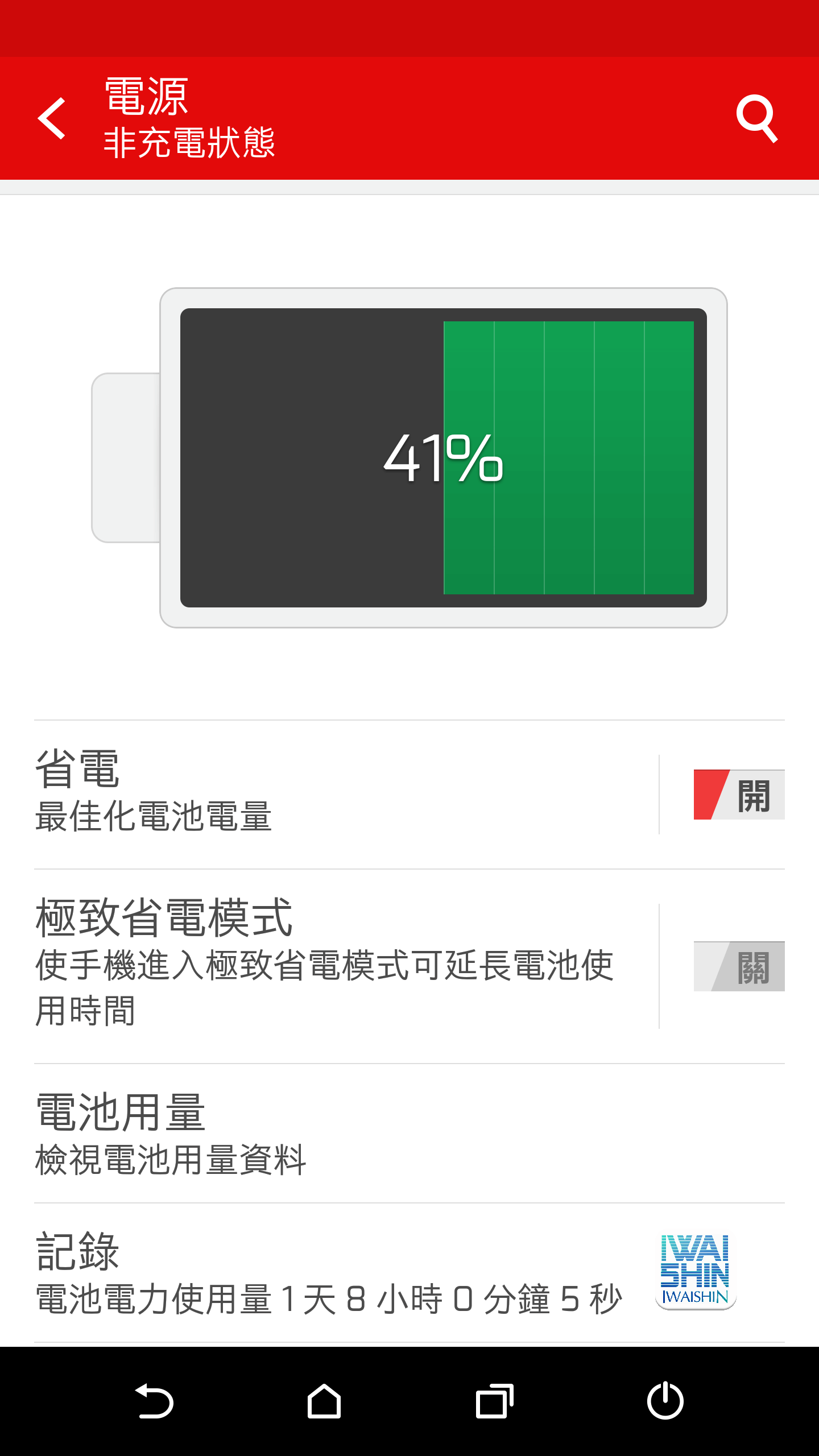Viewport: 819px width, 1456px height.
Task: Turn off the 省電 switch
Action: click(x=738, y=795)
